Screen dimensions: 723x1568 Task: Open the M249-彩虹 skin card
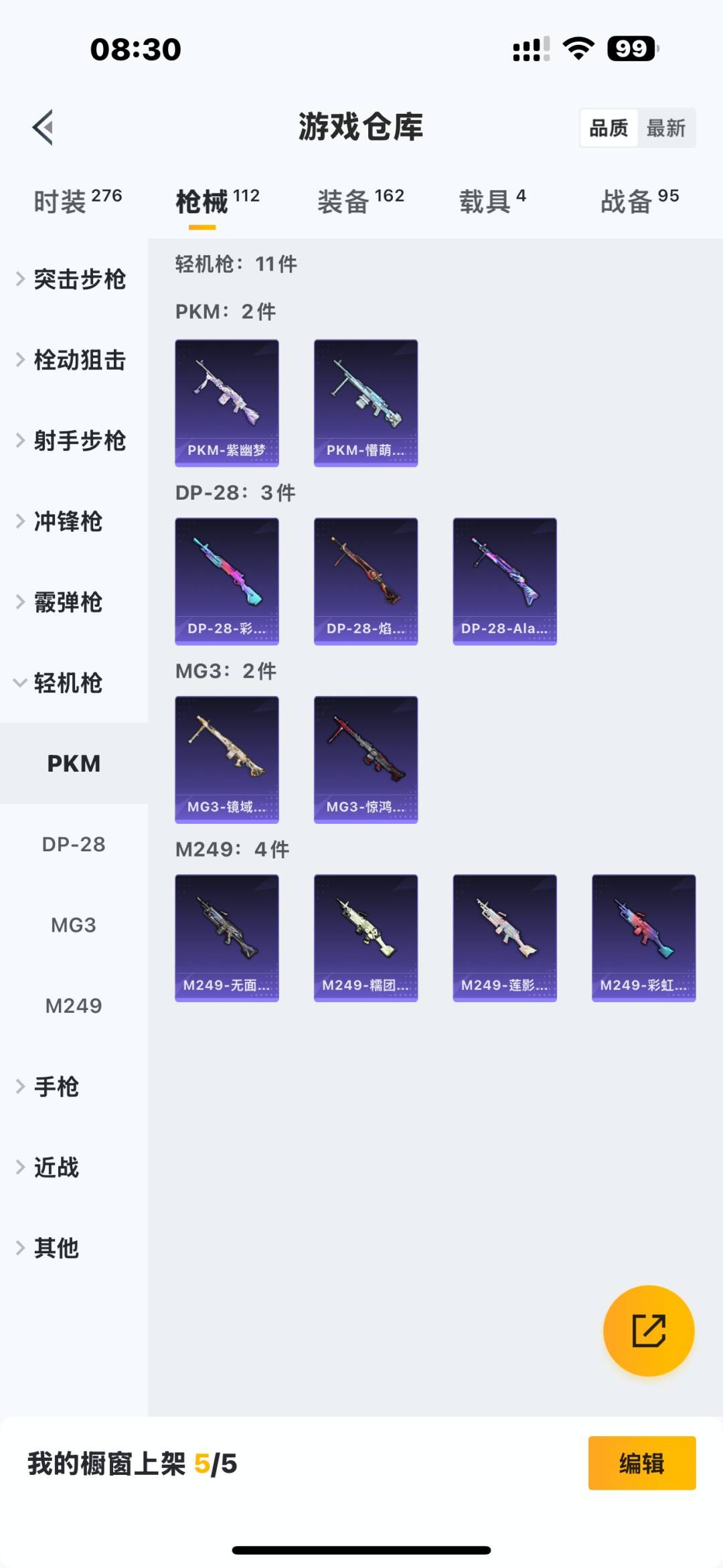pos(643,938)
